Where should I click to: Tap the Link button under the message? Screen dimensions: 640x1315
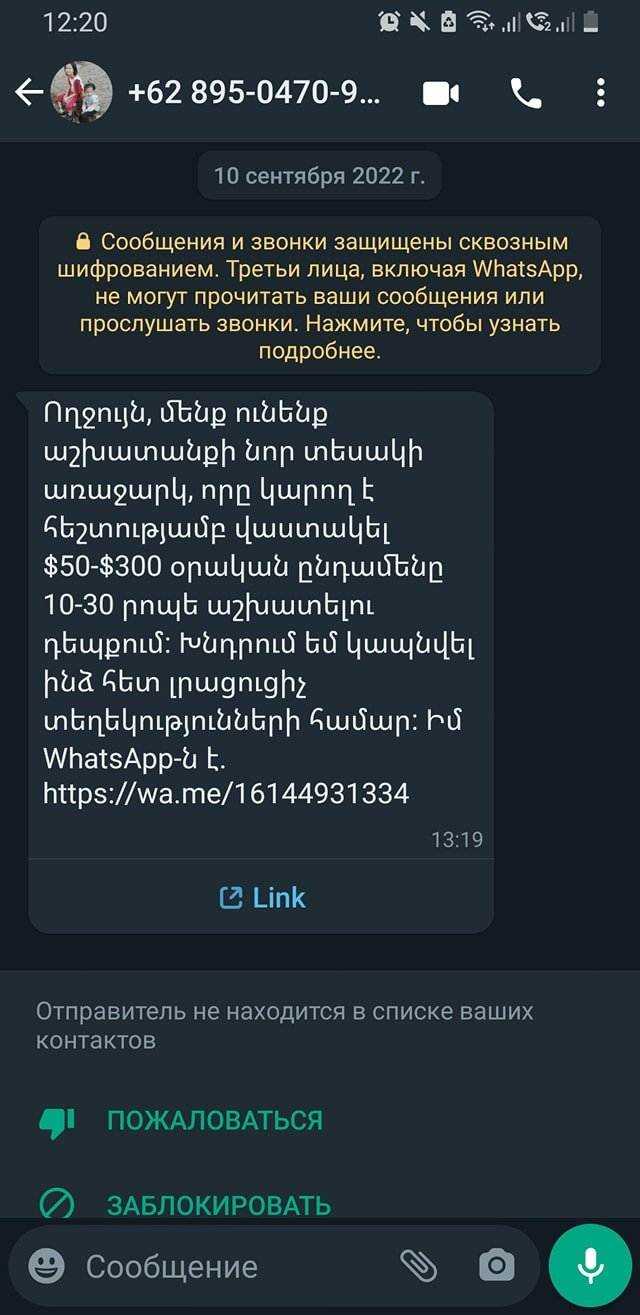(262, 897)
